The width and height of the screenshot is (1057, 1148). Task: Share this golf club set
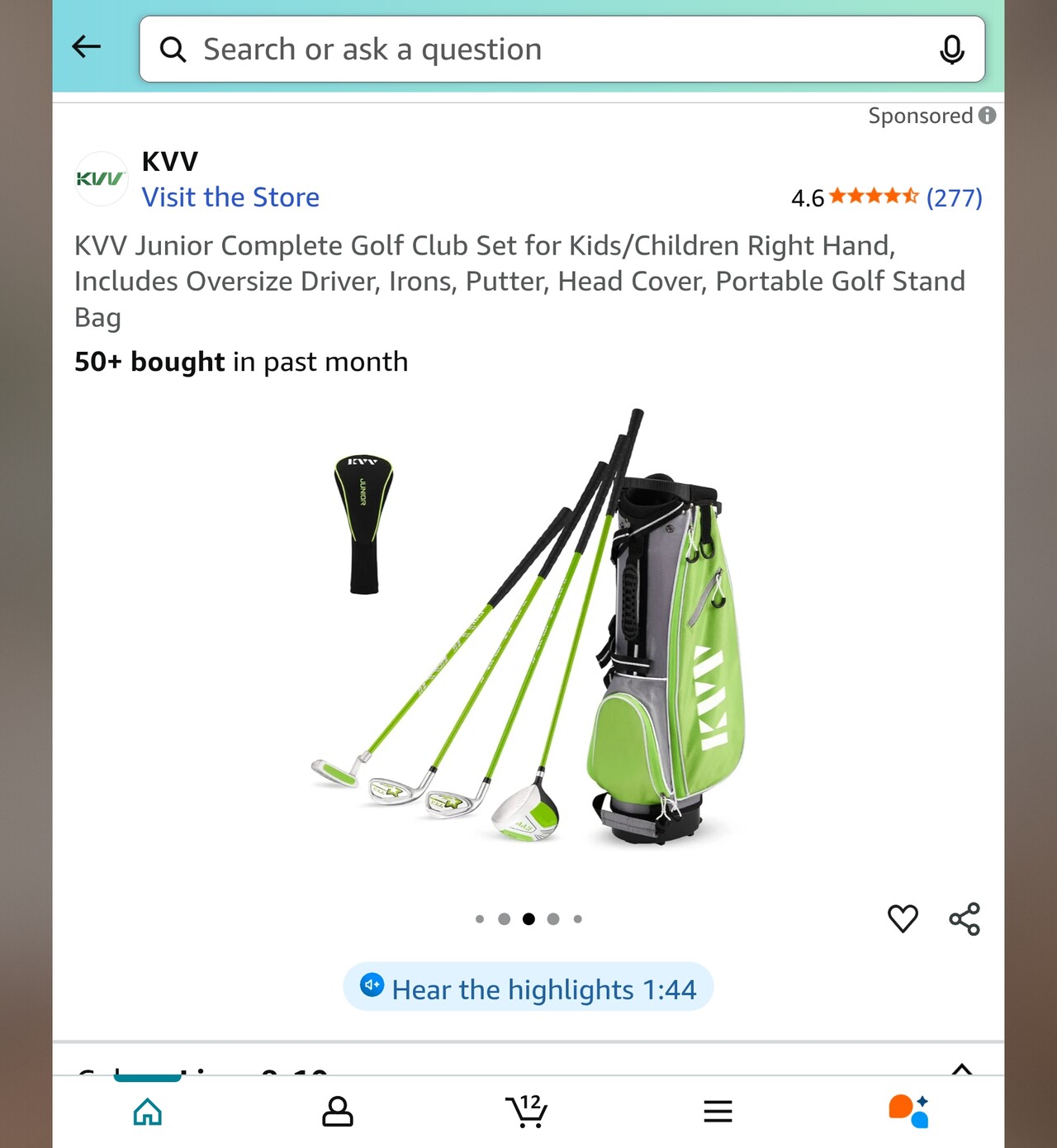[x=965, y=918]
